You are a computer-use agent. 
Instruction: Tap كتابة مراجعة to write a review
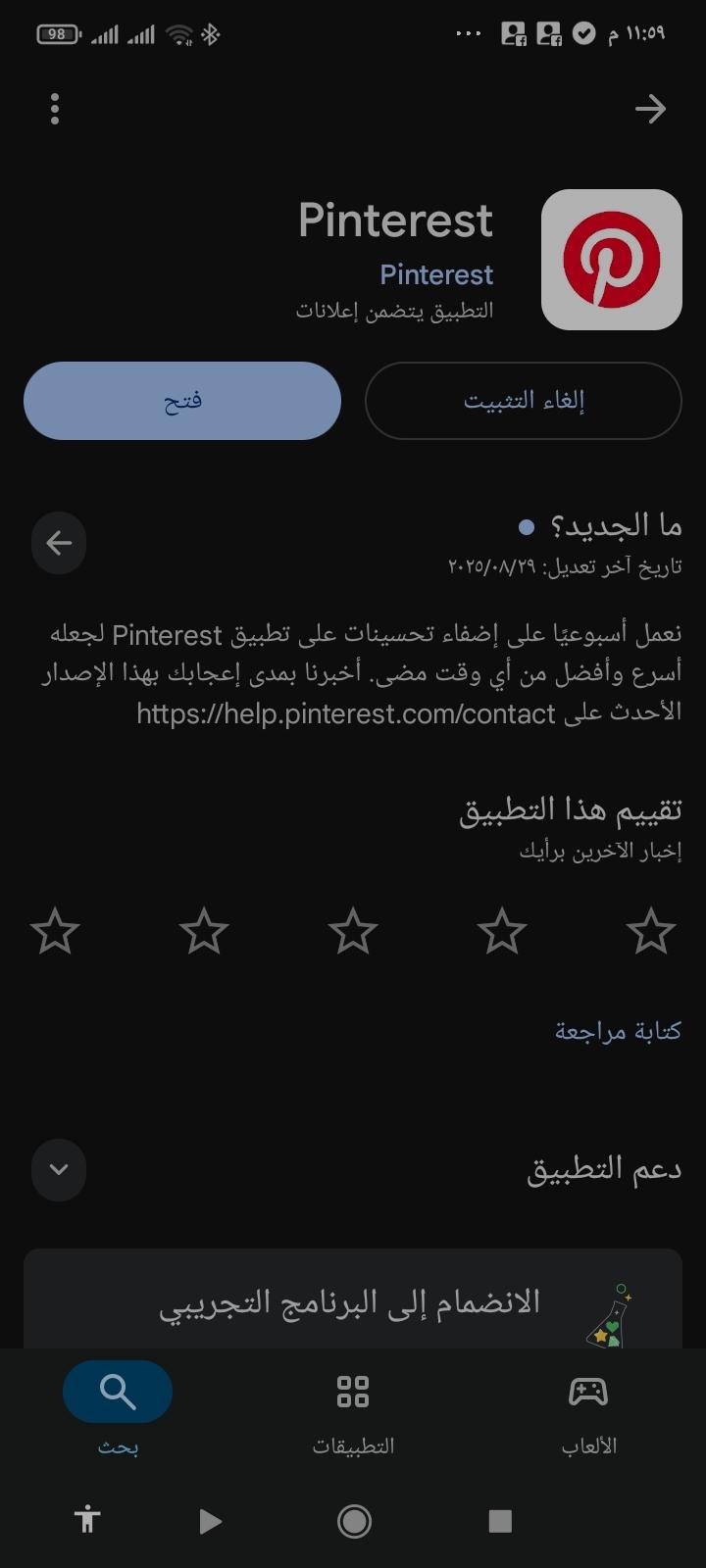tap(618, 1031)
